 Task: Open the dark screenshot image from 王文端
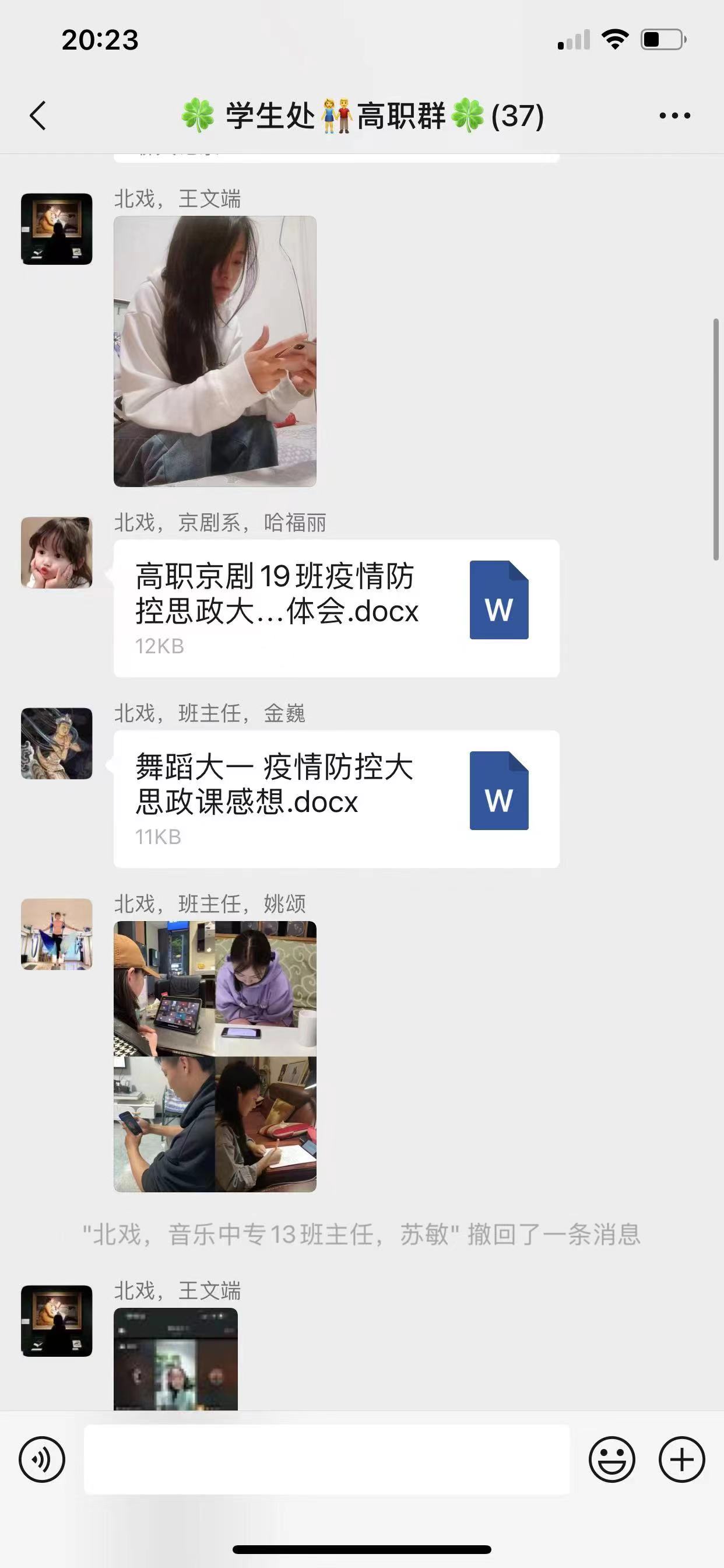[x=176, y=1359]
